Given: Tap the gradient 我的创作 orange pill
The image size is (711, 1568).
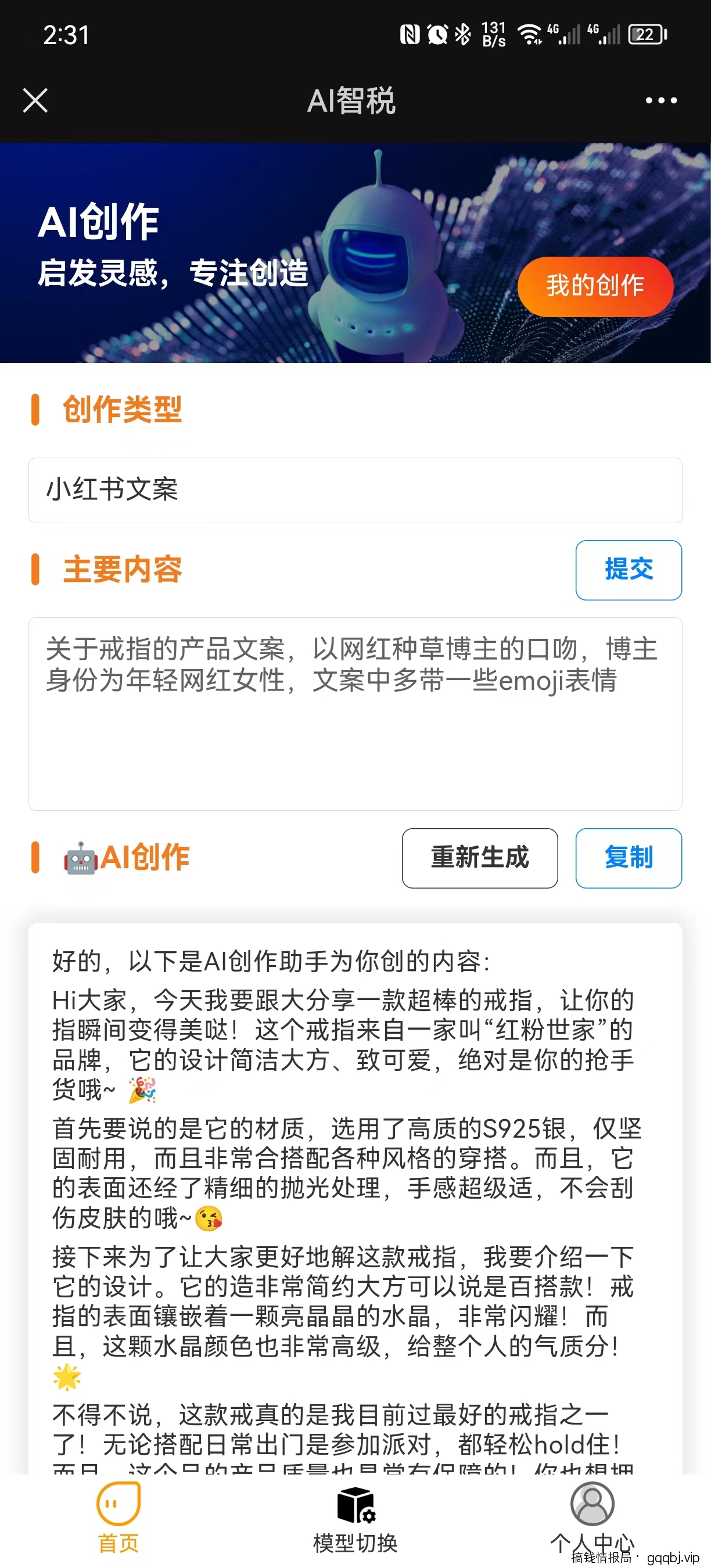Looking at the screenshot, I should (x=596, y=286).
